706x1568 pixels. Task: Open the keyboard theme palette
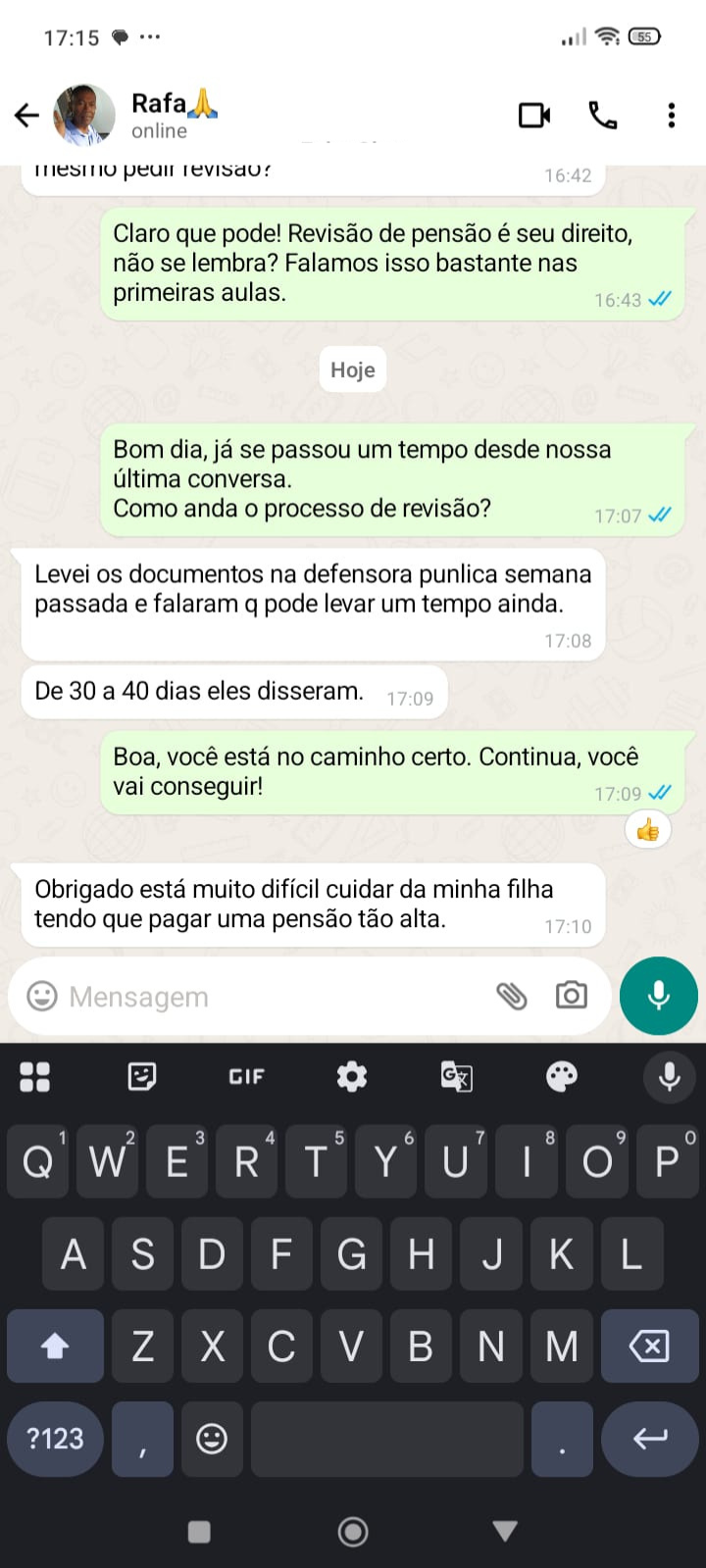562,1077
